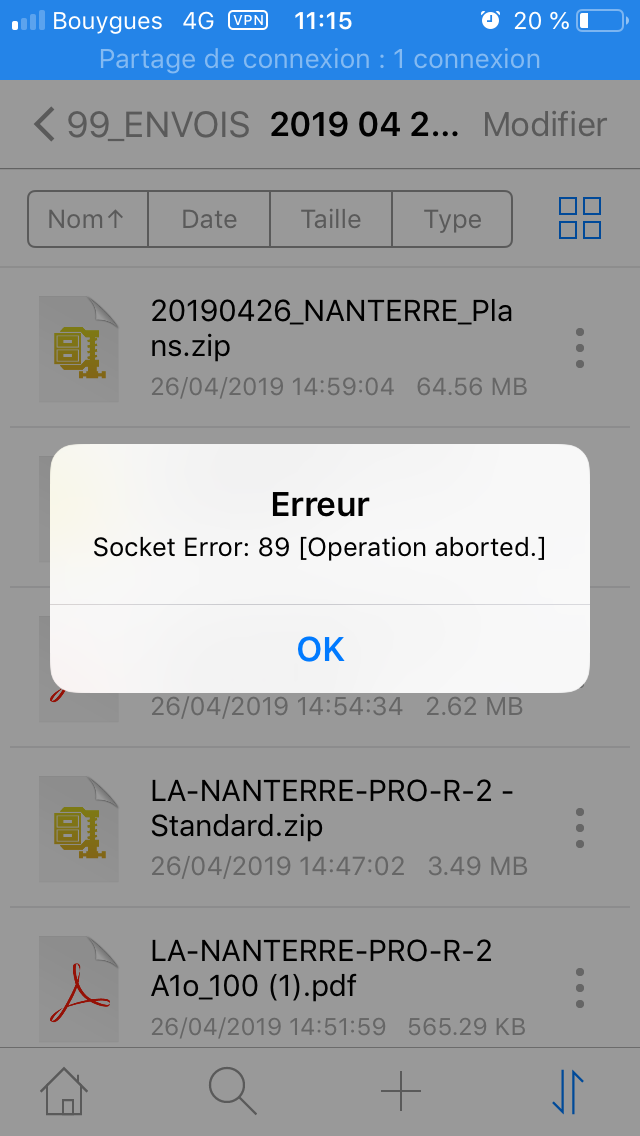Tap Modifier to edit the list

pos(544,125)
